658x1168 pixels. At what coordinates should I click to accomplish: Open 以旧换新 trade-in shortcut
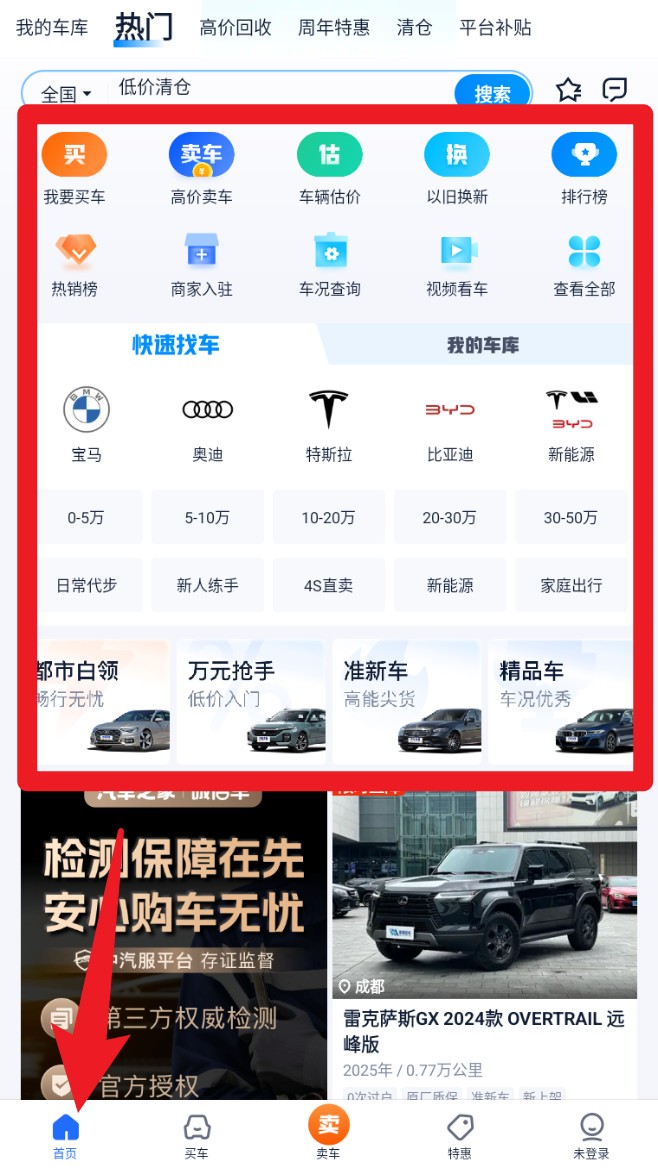click(x=457, y=169)
